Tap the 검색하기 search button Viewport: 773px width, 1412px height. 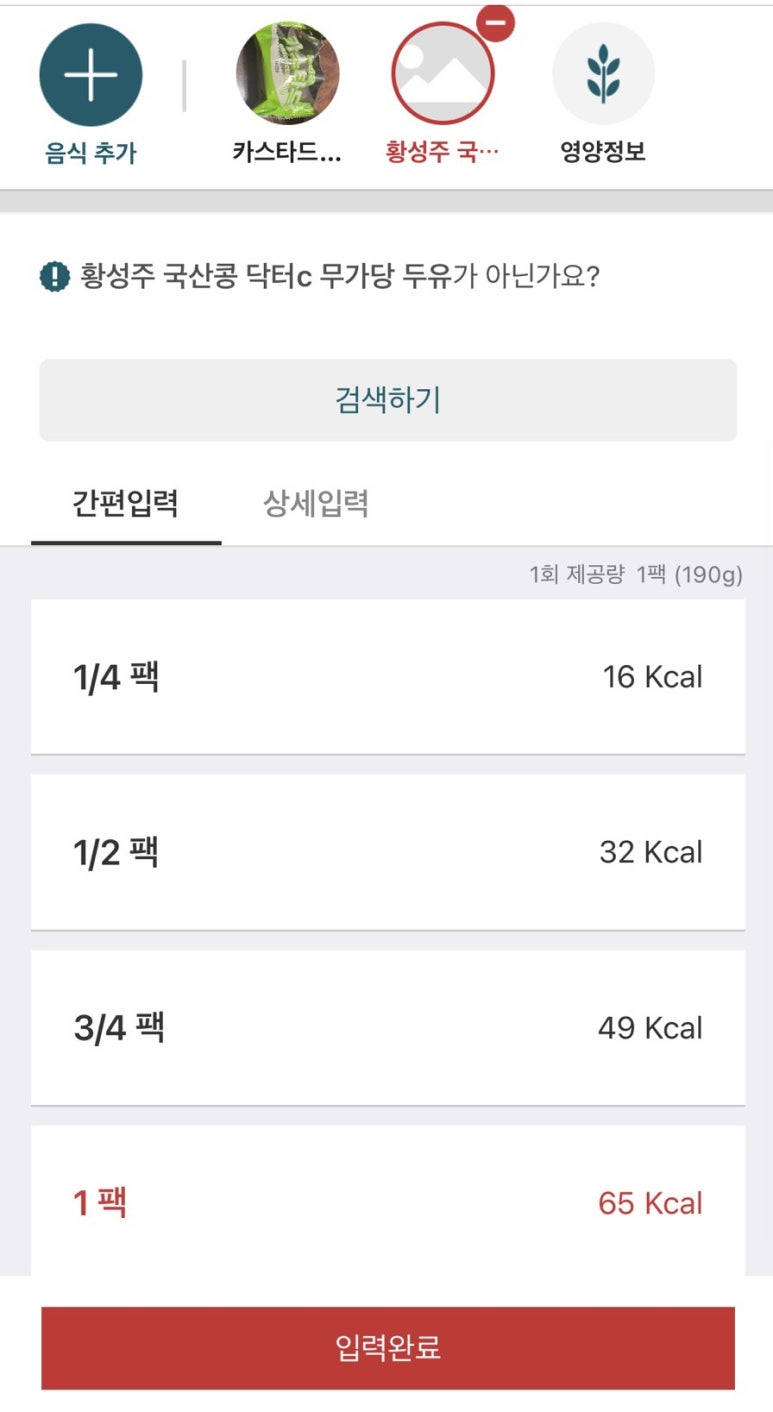pyautogui.click(x=388, y=400)
